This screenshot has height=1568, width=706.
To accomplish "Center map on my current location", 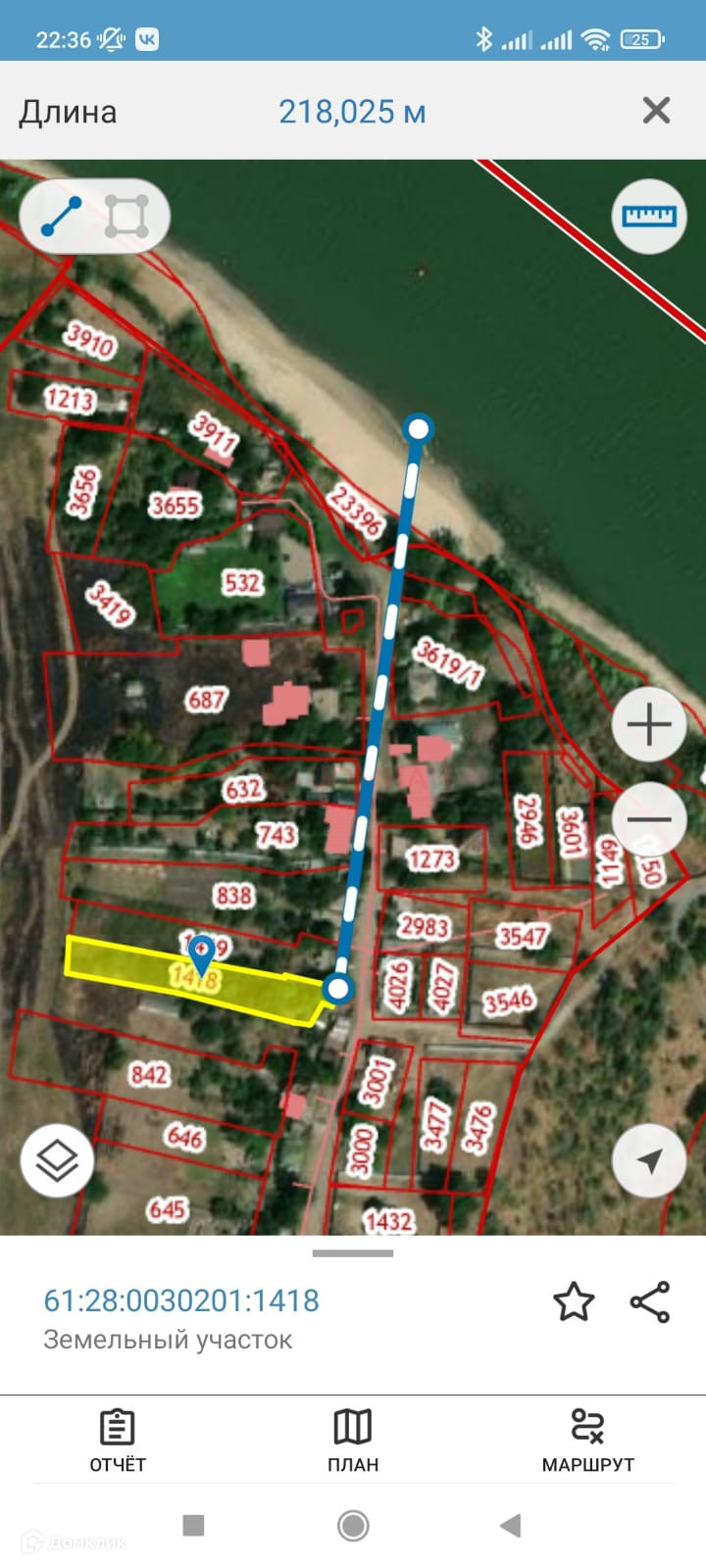I will click(x=648, y=1161).
